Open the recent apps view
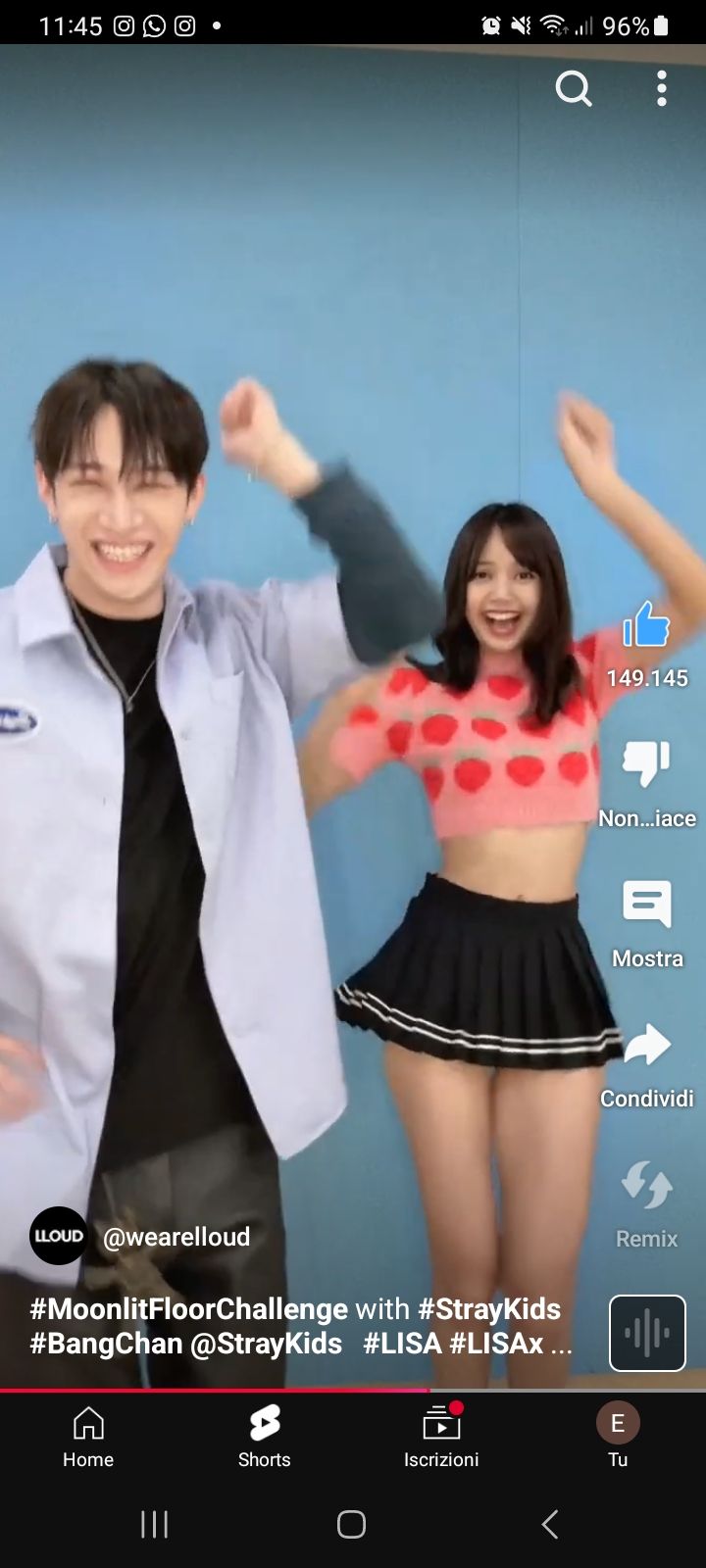706x1568 pixels. (154, 1524)
